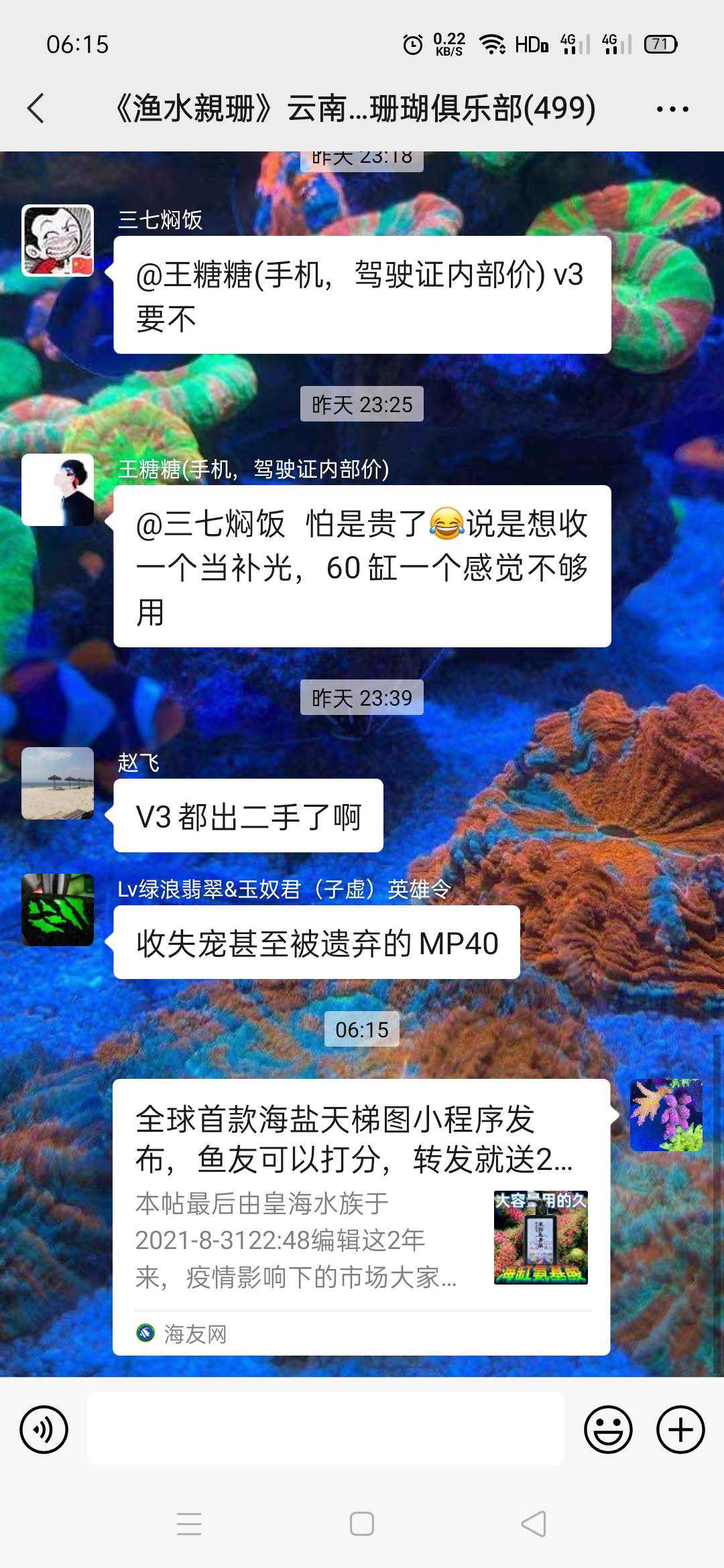Open 三七焖饭's profile avatar
This screenshot has width=724, height=1568.
[58, 241]
